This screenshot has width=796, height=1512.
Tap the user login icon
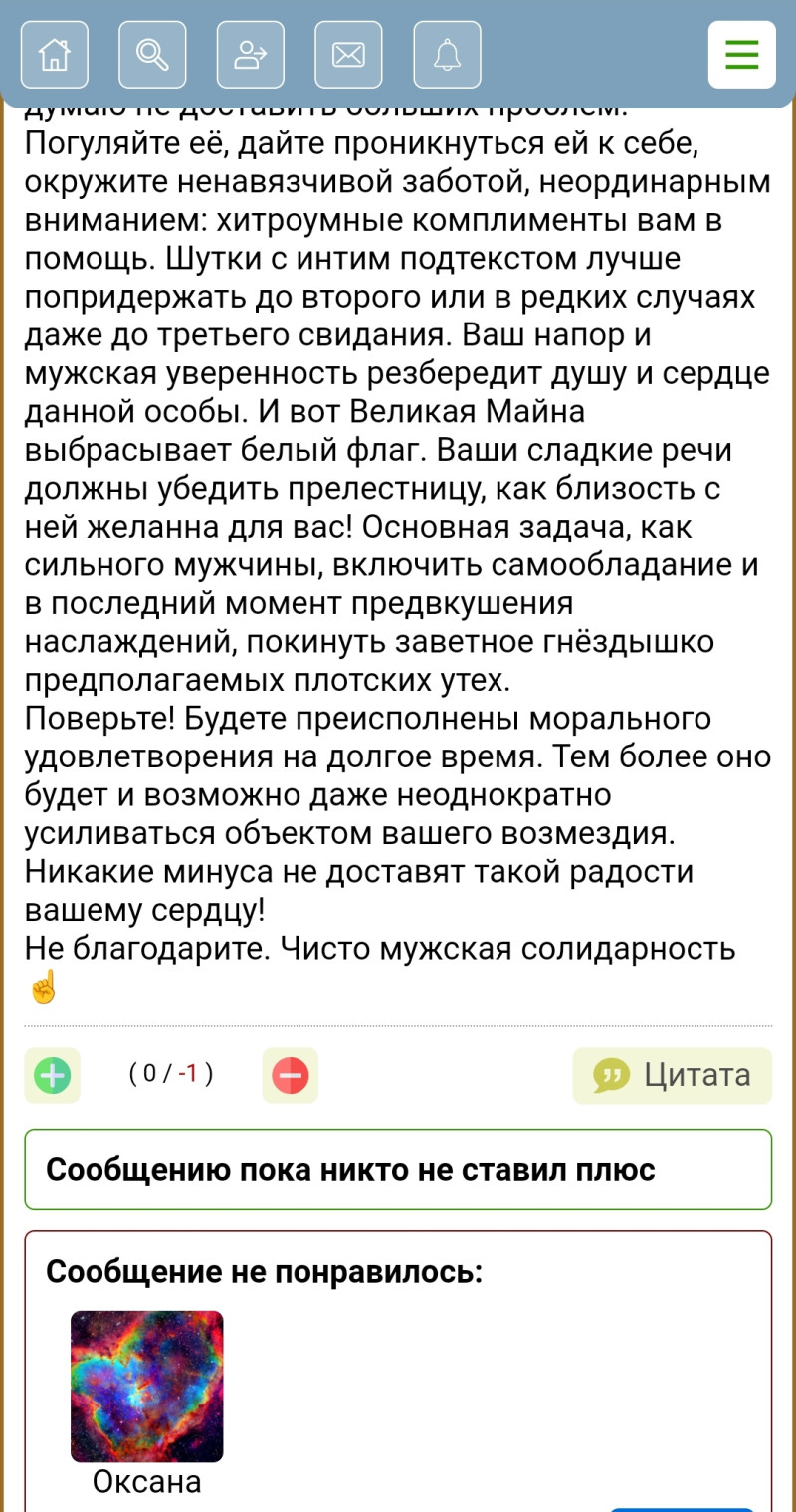(251, 55)
